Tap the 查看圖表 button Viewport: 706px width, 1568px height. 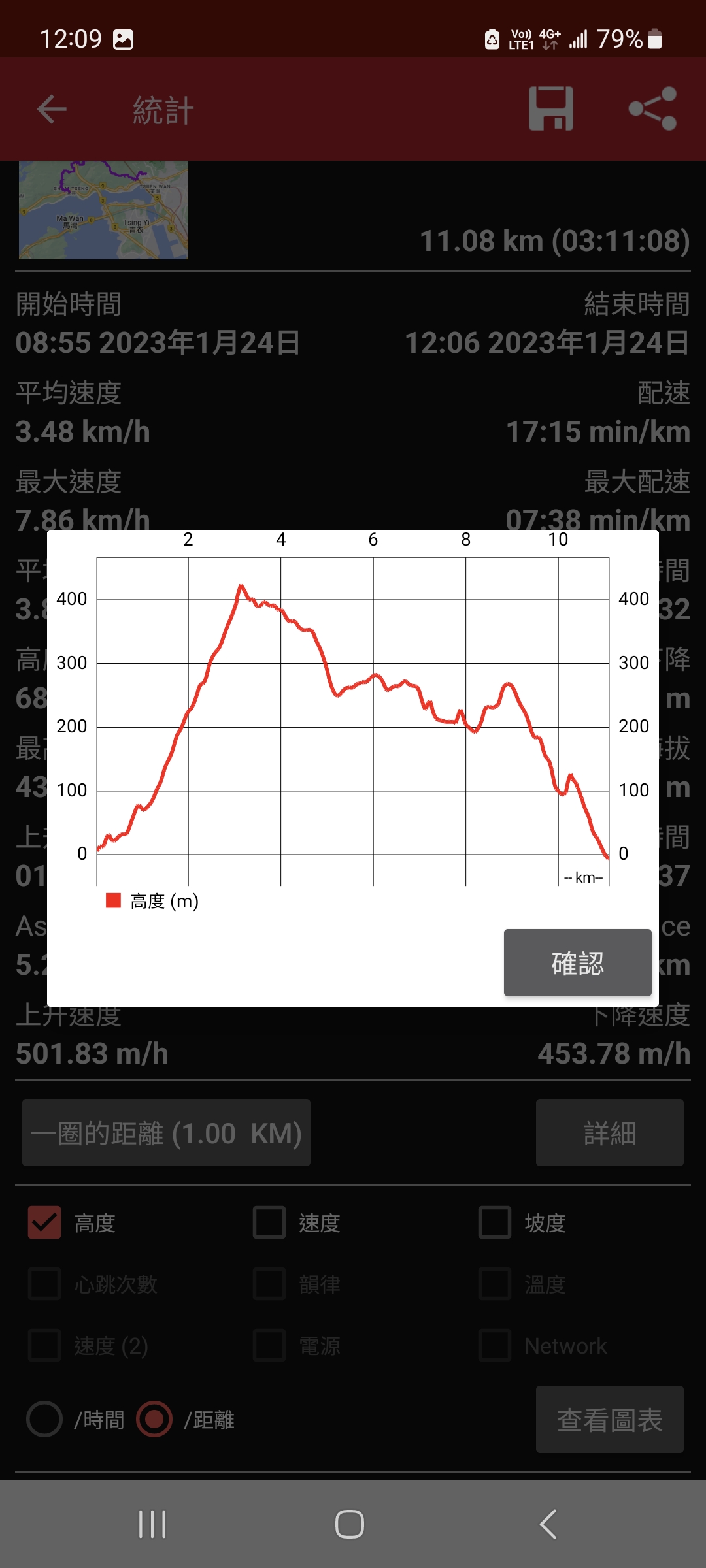(x=609, y=1419)
